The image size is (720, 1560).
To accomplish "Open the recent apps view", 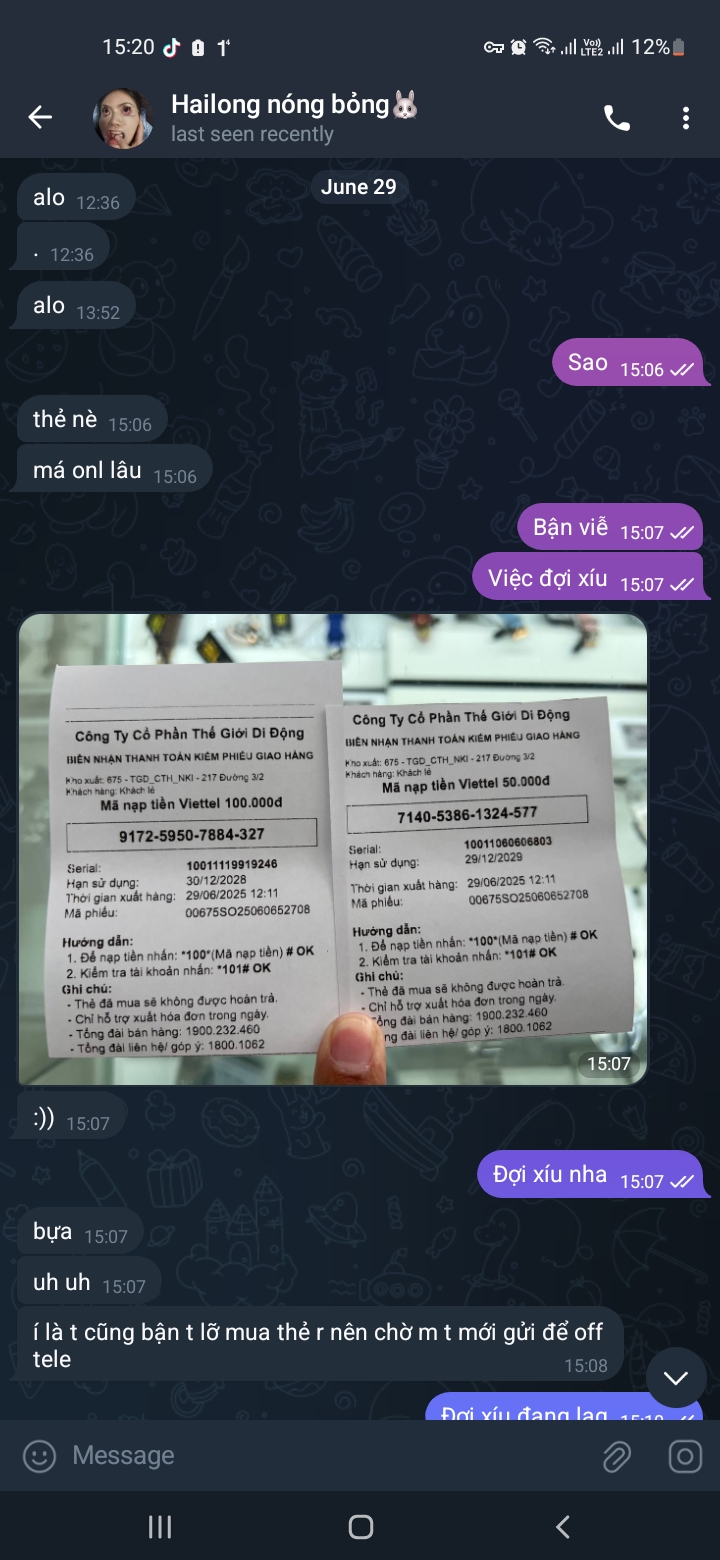I will (159, 1527).
